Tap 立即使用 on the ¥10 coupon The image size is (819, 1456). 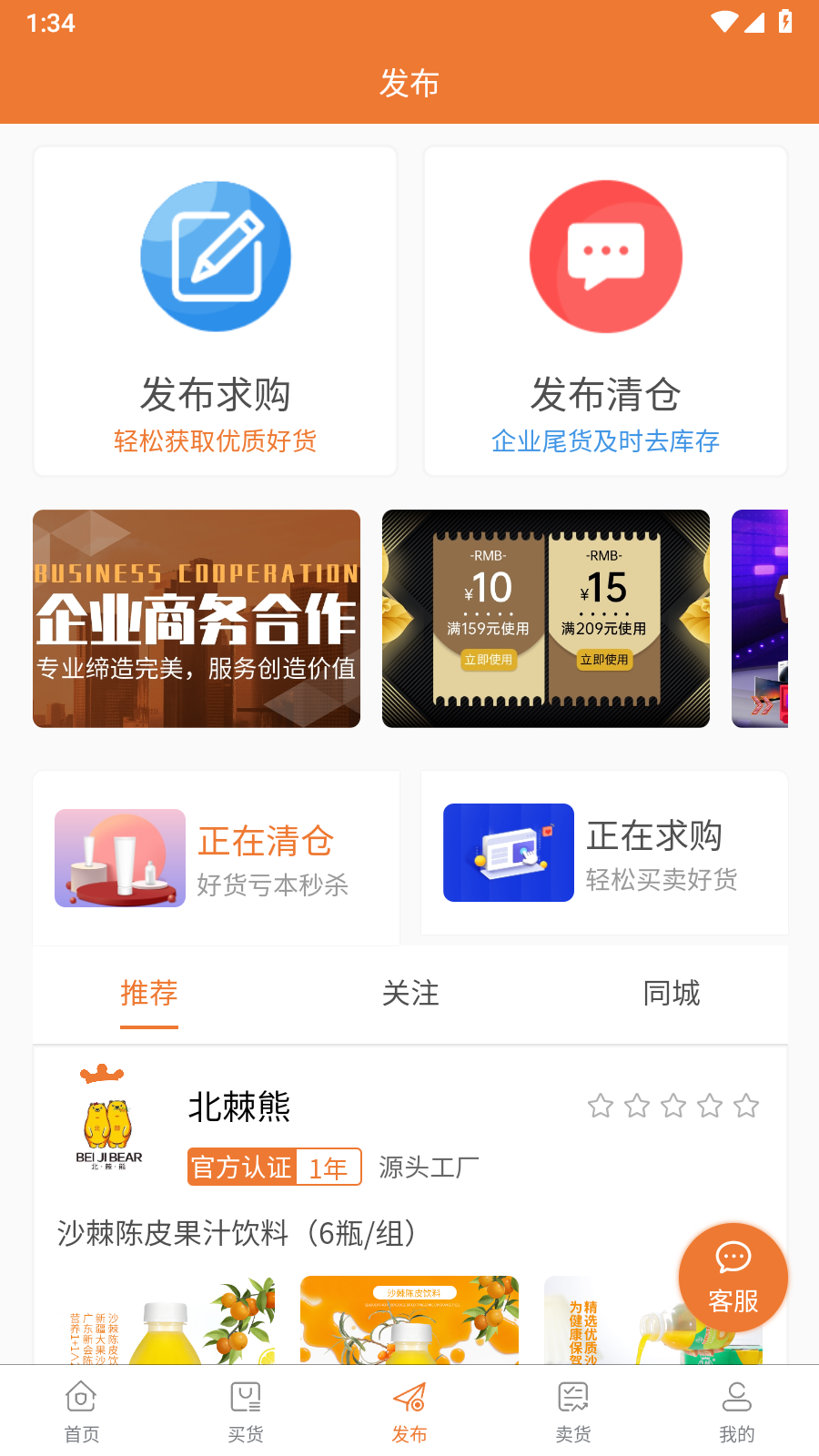pyautogui.click(x=487, y=661)
